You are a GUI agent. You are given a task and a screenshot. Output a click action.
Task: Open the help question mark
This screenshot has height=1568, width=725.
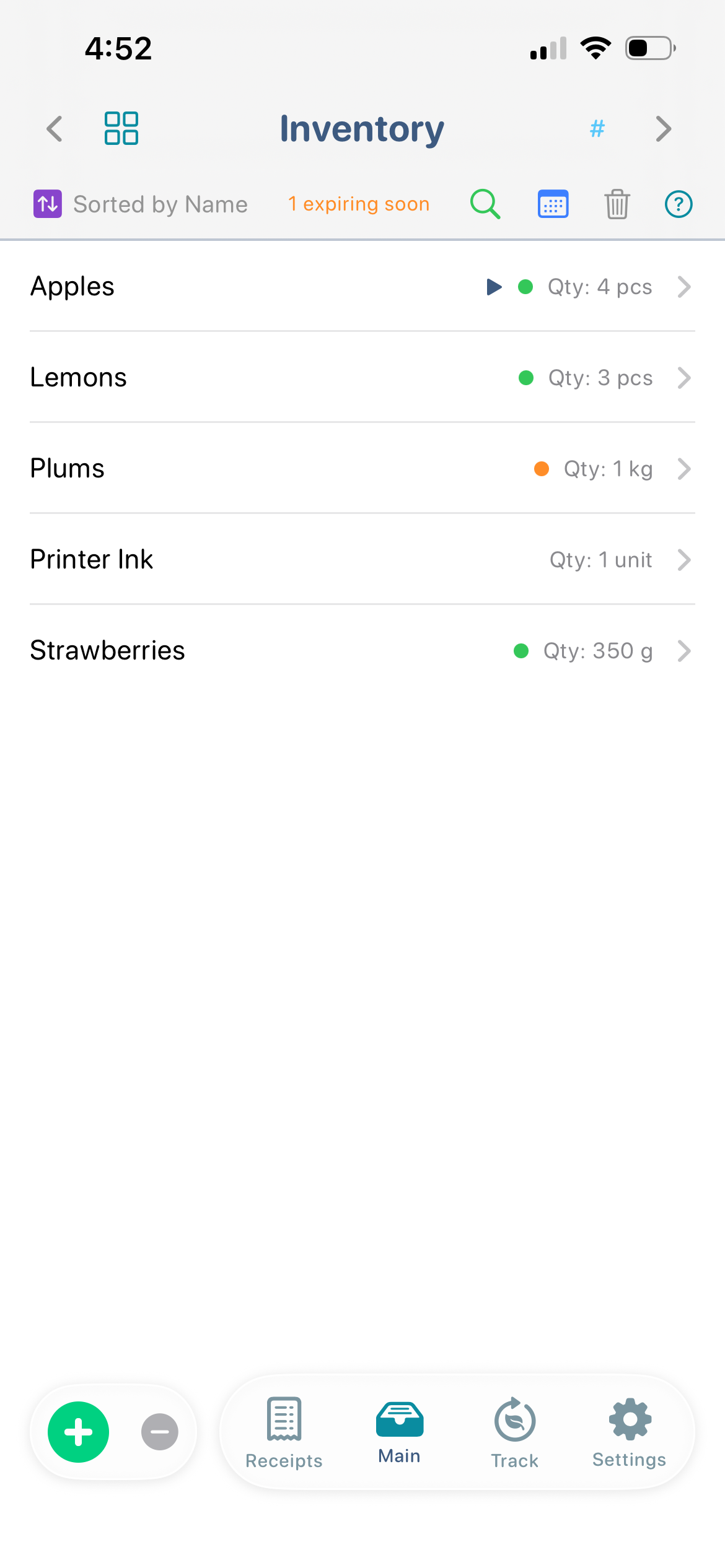(679, 204)
